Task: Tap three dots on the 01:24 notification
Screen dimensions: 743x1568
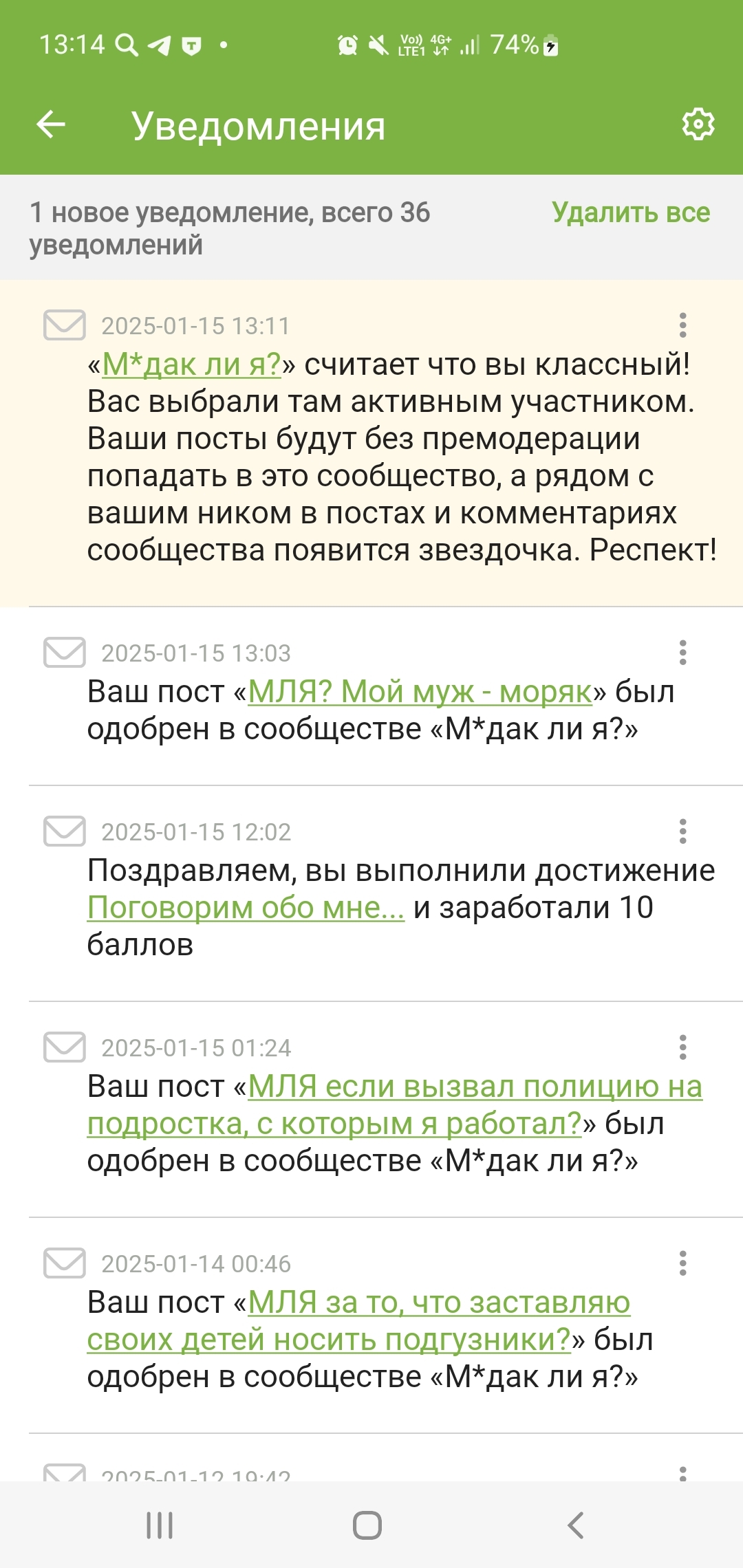Action: point(682,1047)
